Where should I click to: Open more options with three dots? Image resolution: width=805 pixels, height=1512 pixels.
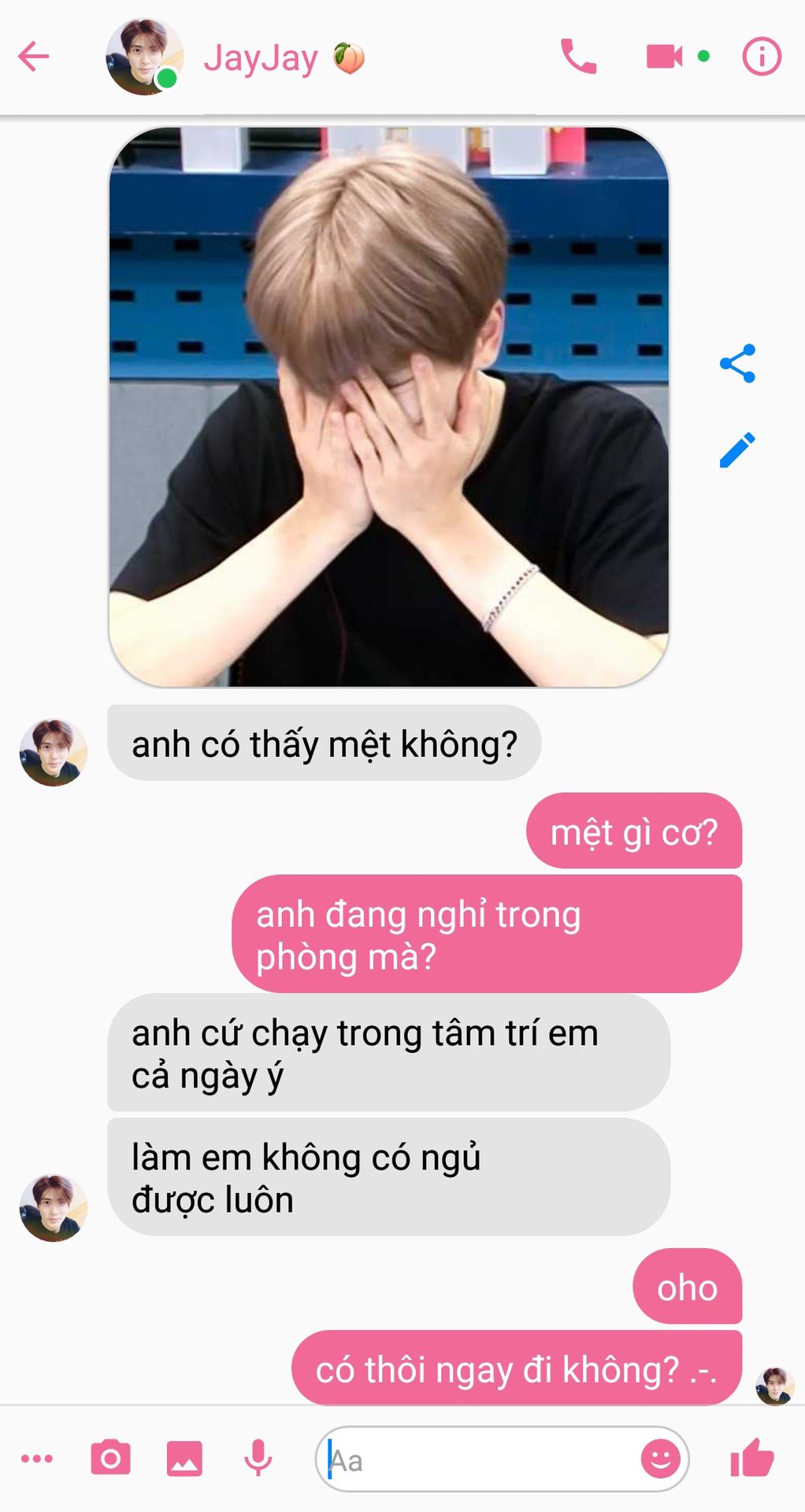(x=37, y=1458)
